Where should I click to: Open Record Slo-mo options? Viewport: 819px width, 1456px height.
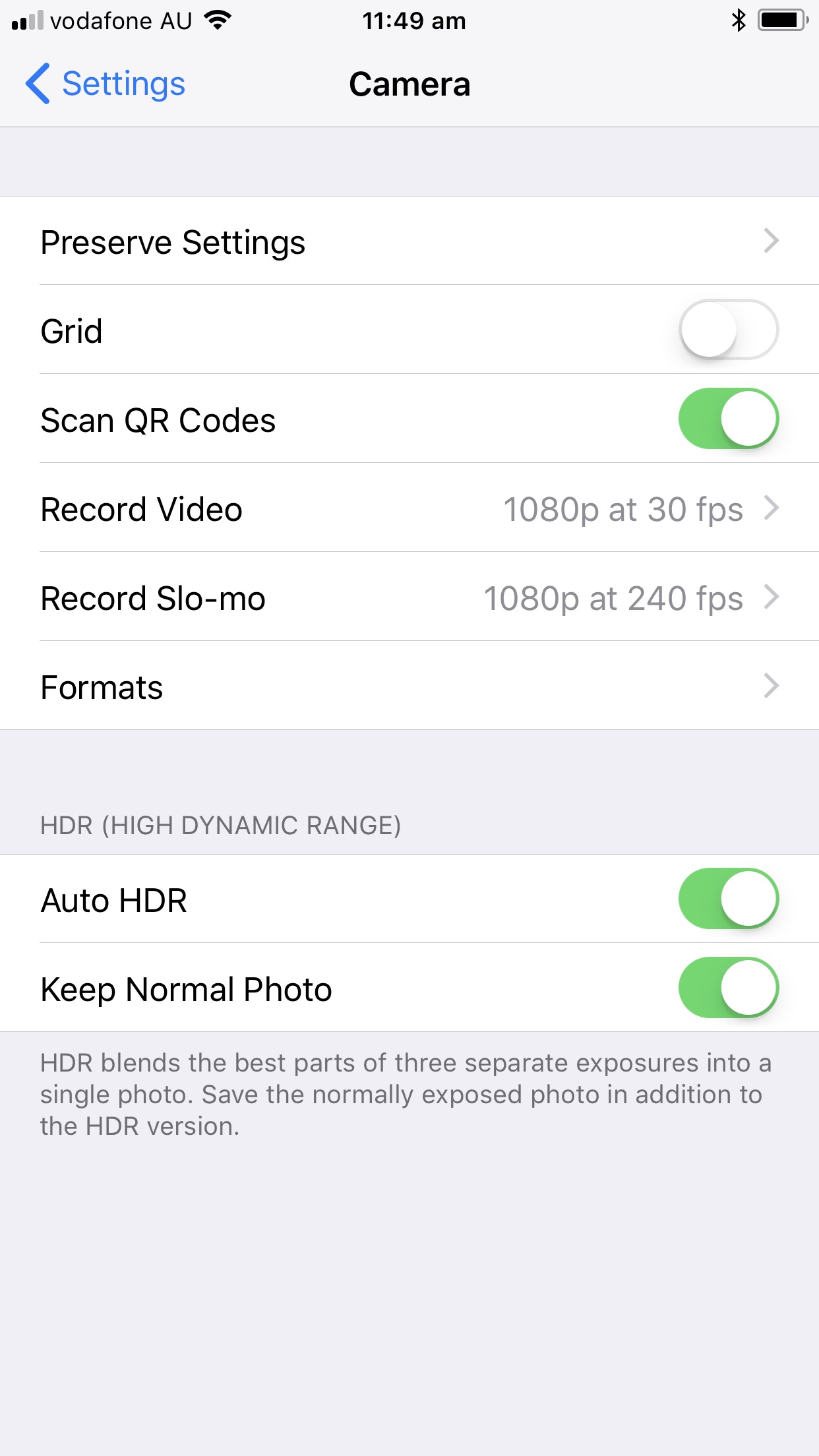pyautogui.click(x=409, y=597)
